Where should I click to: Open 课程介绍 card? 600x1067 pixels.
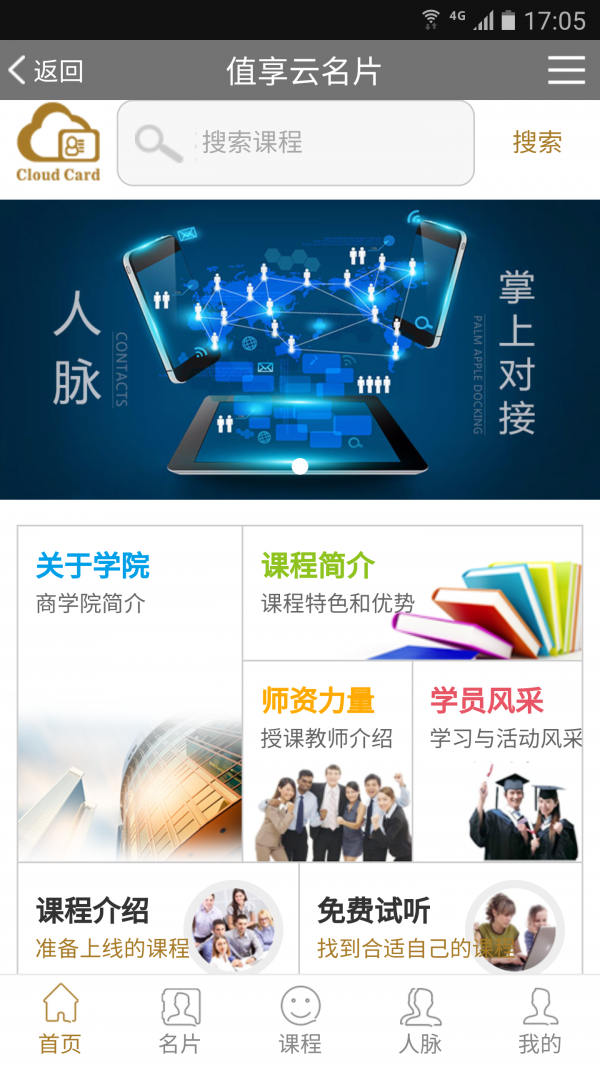pos(158,920)
